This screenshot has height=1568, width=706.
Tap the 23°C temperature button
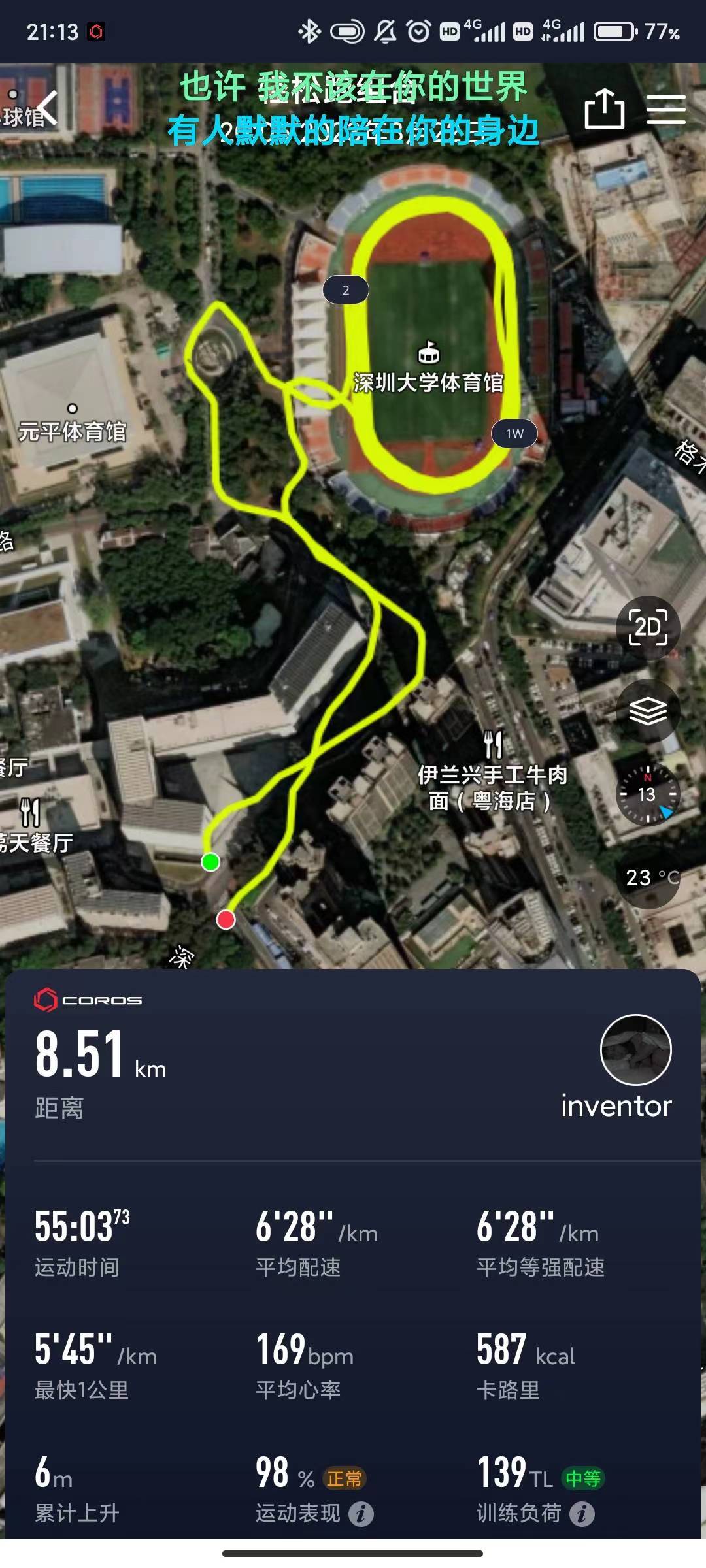point(648,877)
